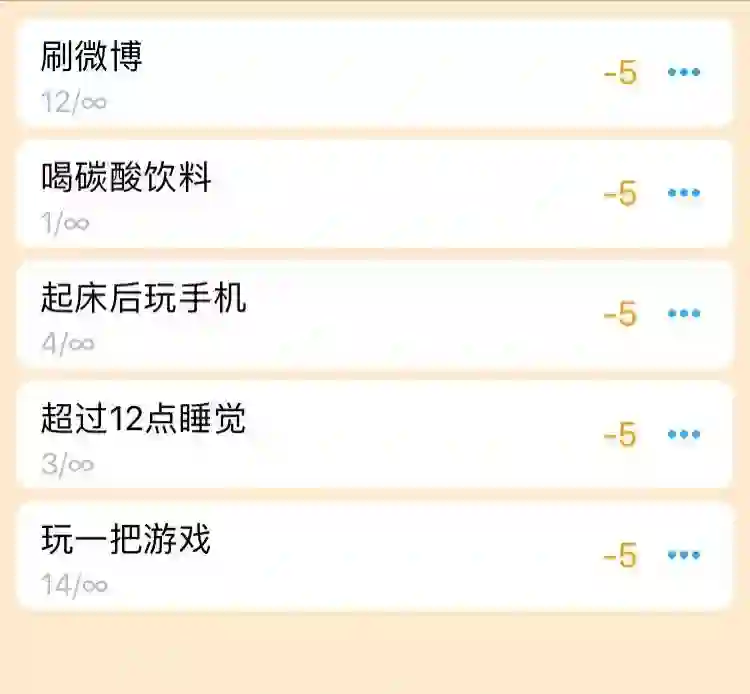Tap the 起床后玩手机 card

[300, 315]
